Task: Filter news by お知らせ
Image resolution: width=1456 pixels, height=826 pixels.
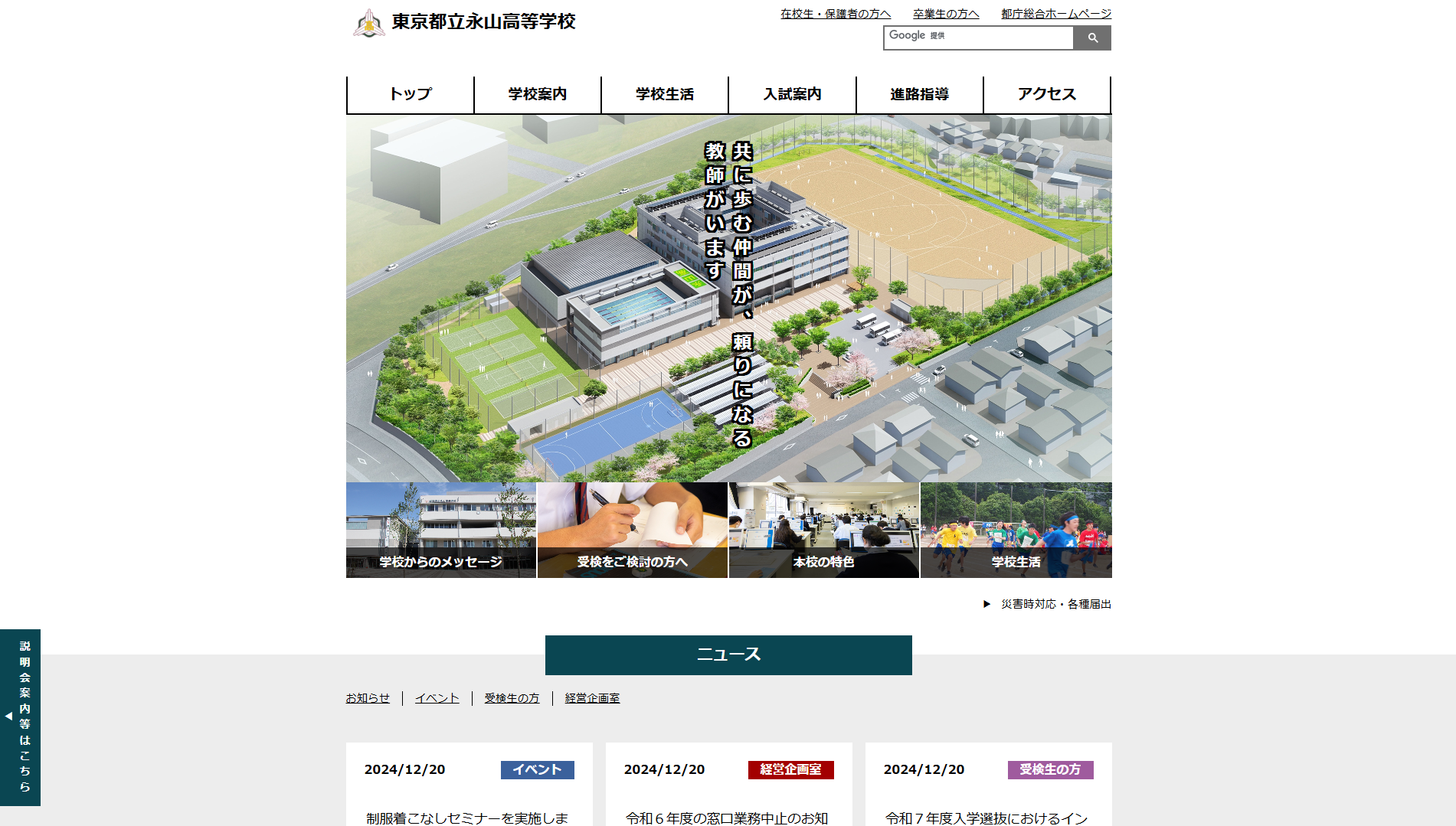Action: click(368, 698)
